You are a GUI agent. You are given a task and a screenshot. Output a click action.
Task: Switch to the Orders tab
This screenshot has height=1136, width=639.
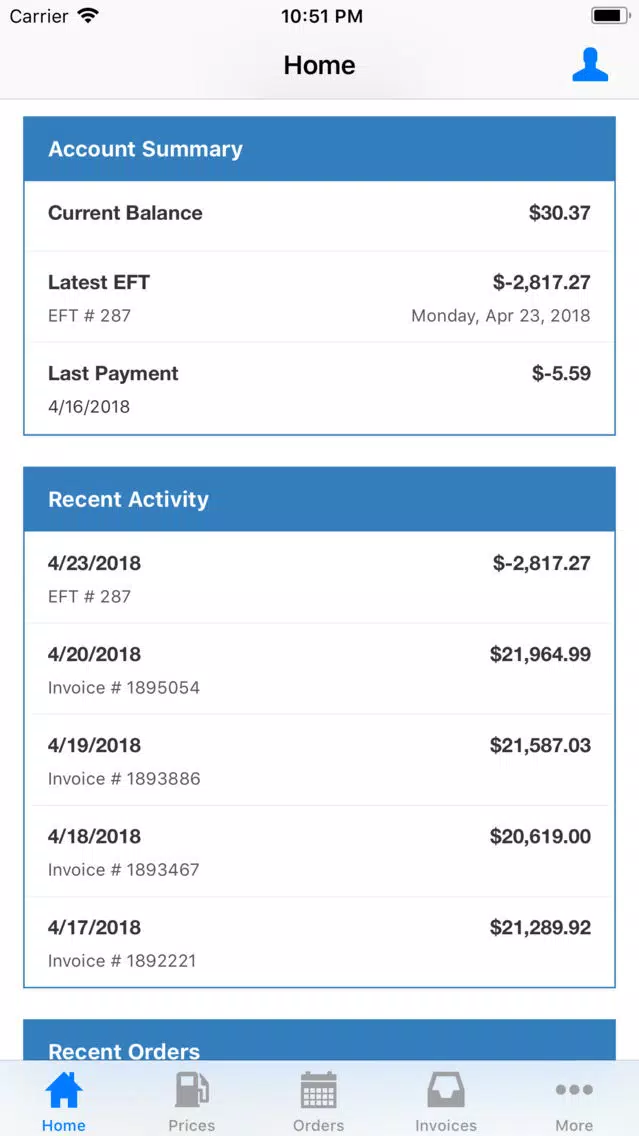coord(319,1101)
